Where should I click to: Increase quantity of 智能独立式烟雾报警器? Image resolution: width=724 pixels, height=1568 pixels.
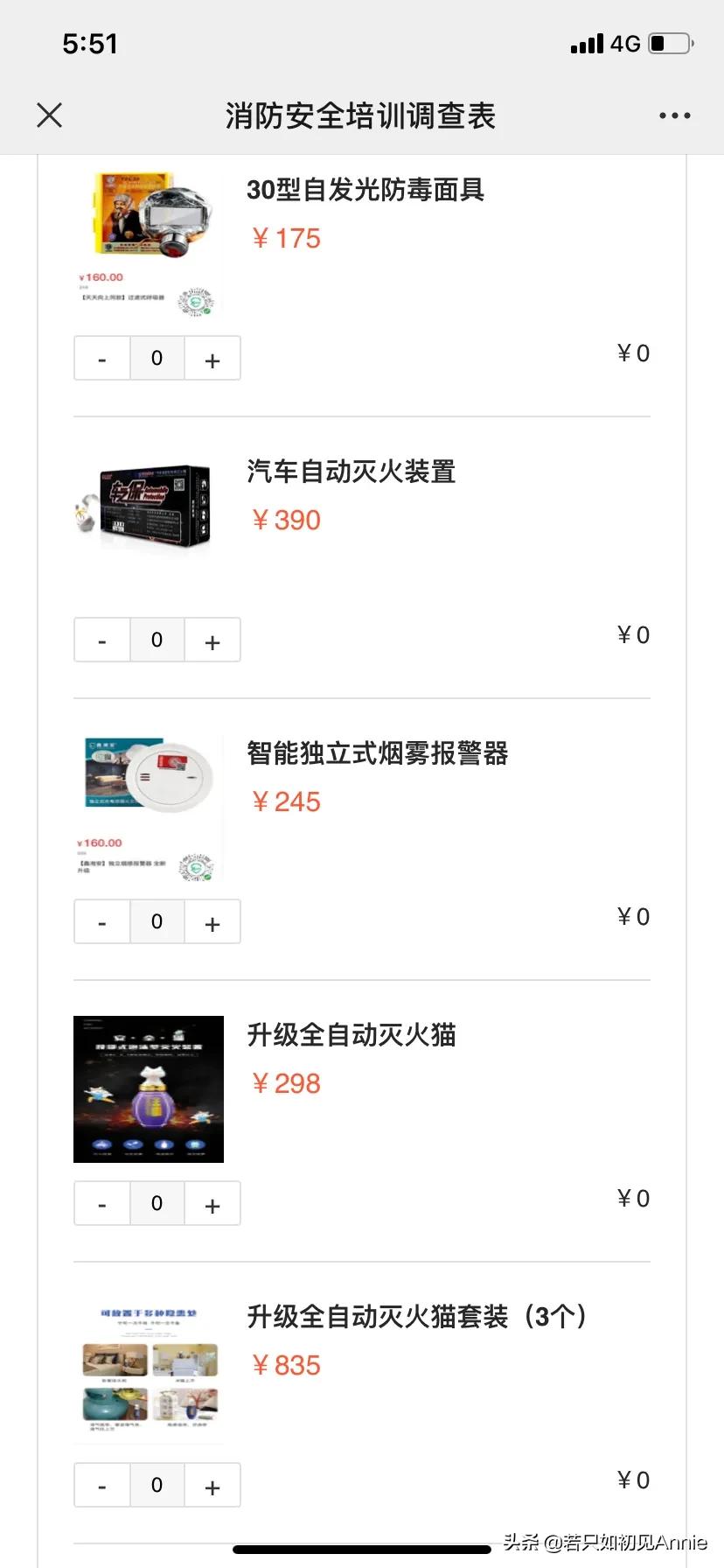pyautogui.click(x=212, y=921)
